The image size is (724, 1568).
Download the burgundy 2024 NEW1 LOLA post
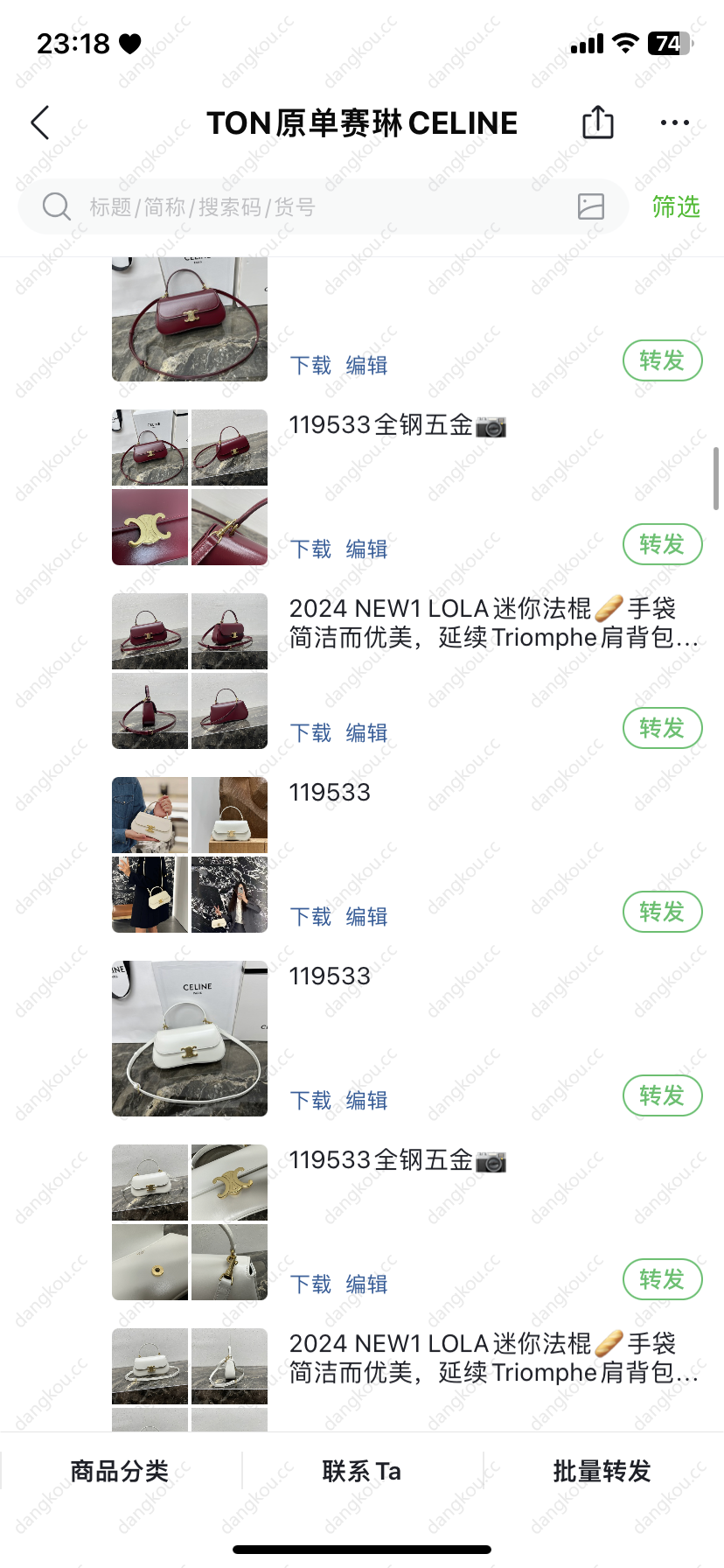pyautogui.click(x=310, y=732)
